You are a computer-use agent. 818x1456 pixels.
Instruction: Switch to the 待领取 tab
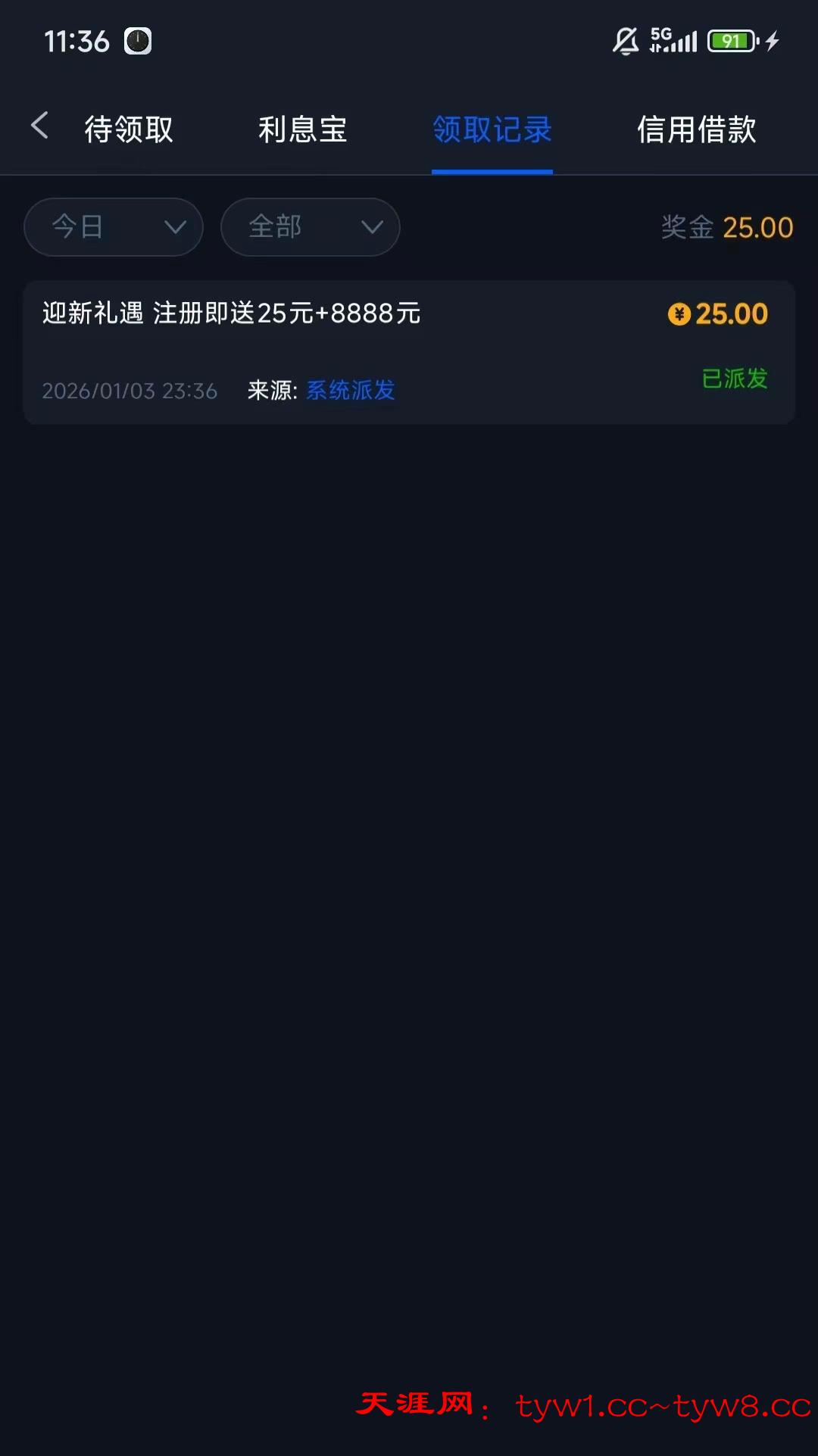click(x=129, y=129)
